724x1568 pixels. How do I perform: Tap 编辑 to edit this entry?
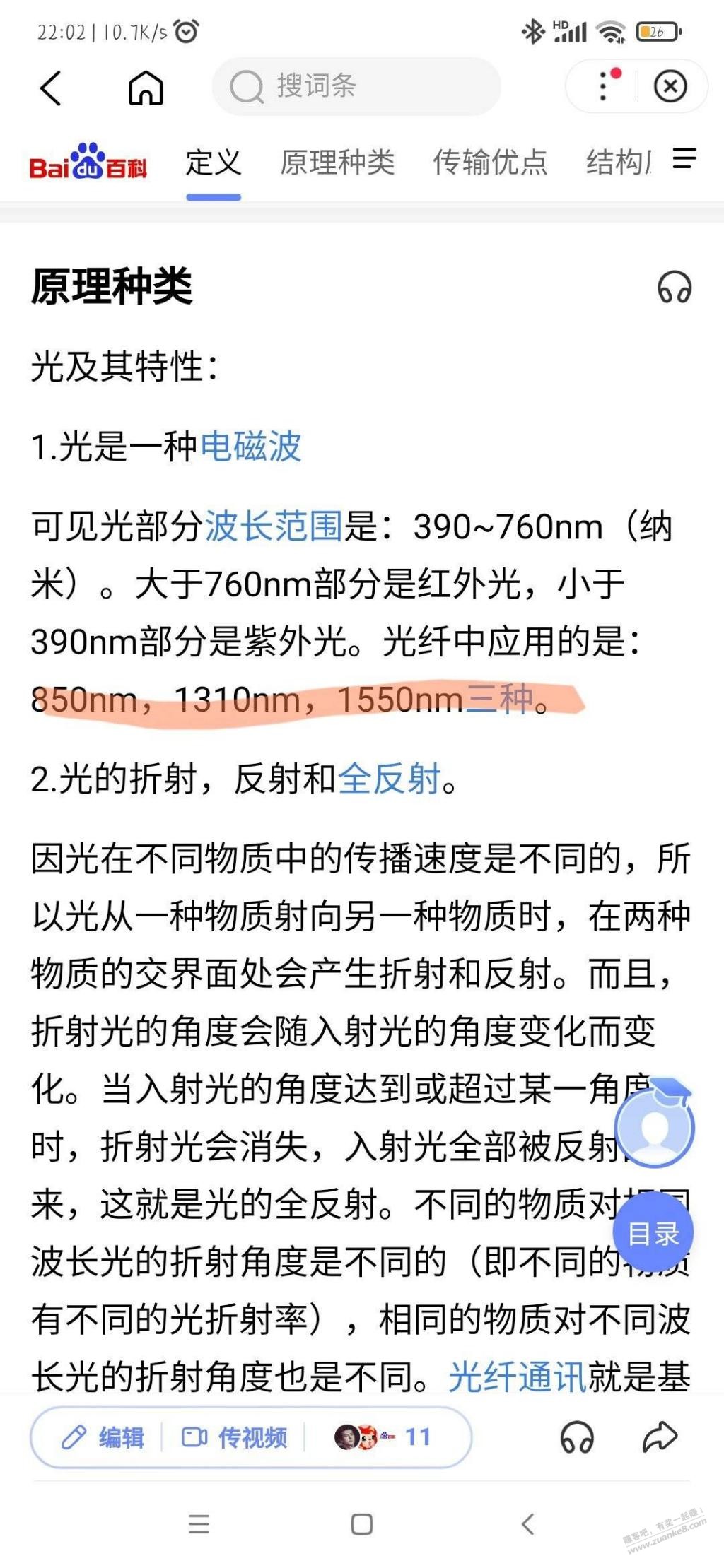(x=103, y=1437)
